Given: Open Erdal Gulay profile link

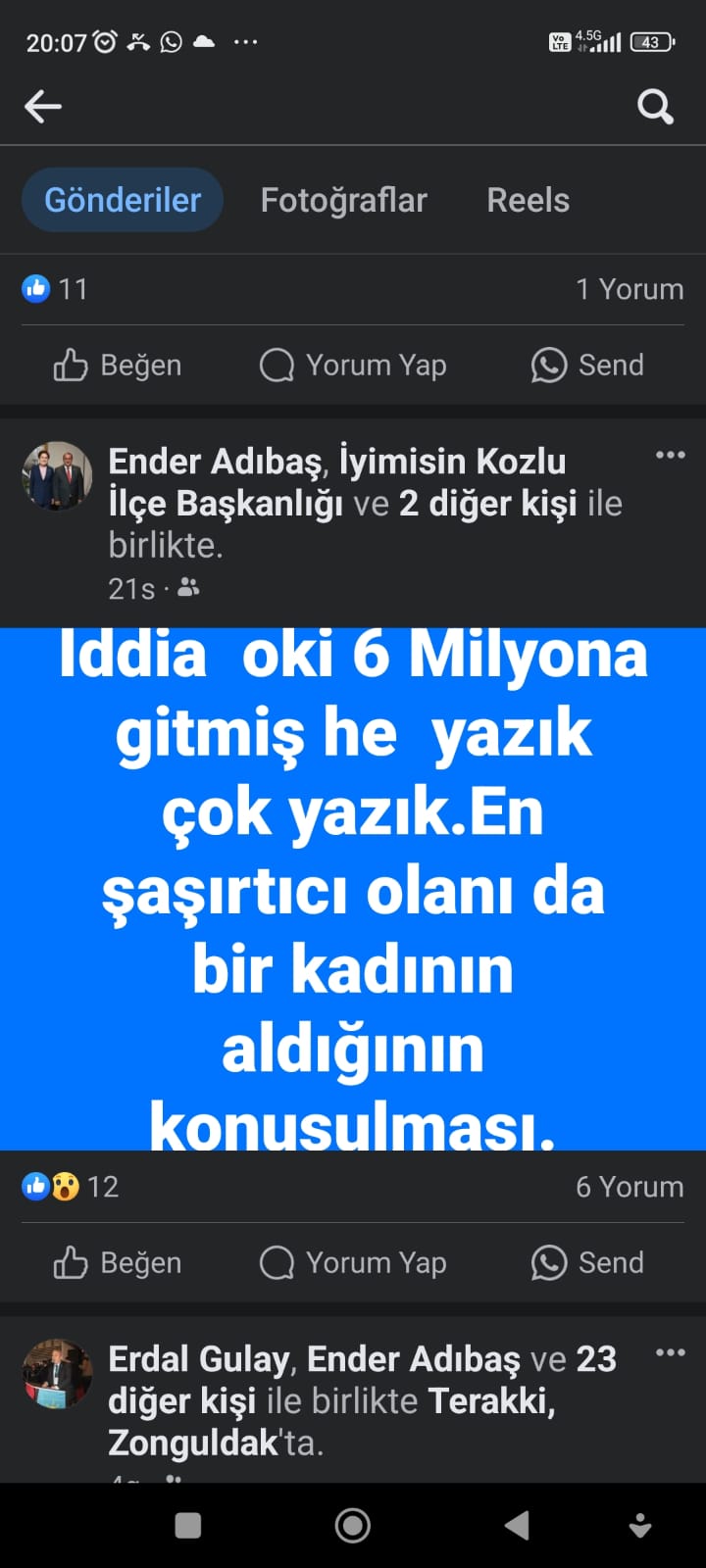Looking at the screenshot, I should [199, 1359].
